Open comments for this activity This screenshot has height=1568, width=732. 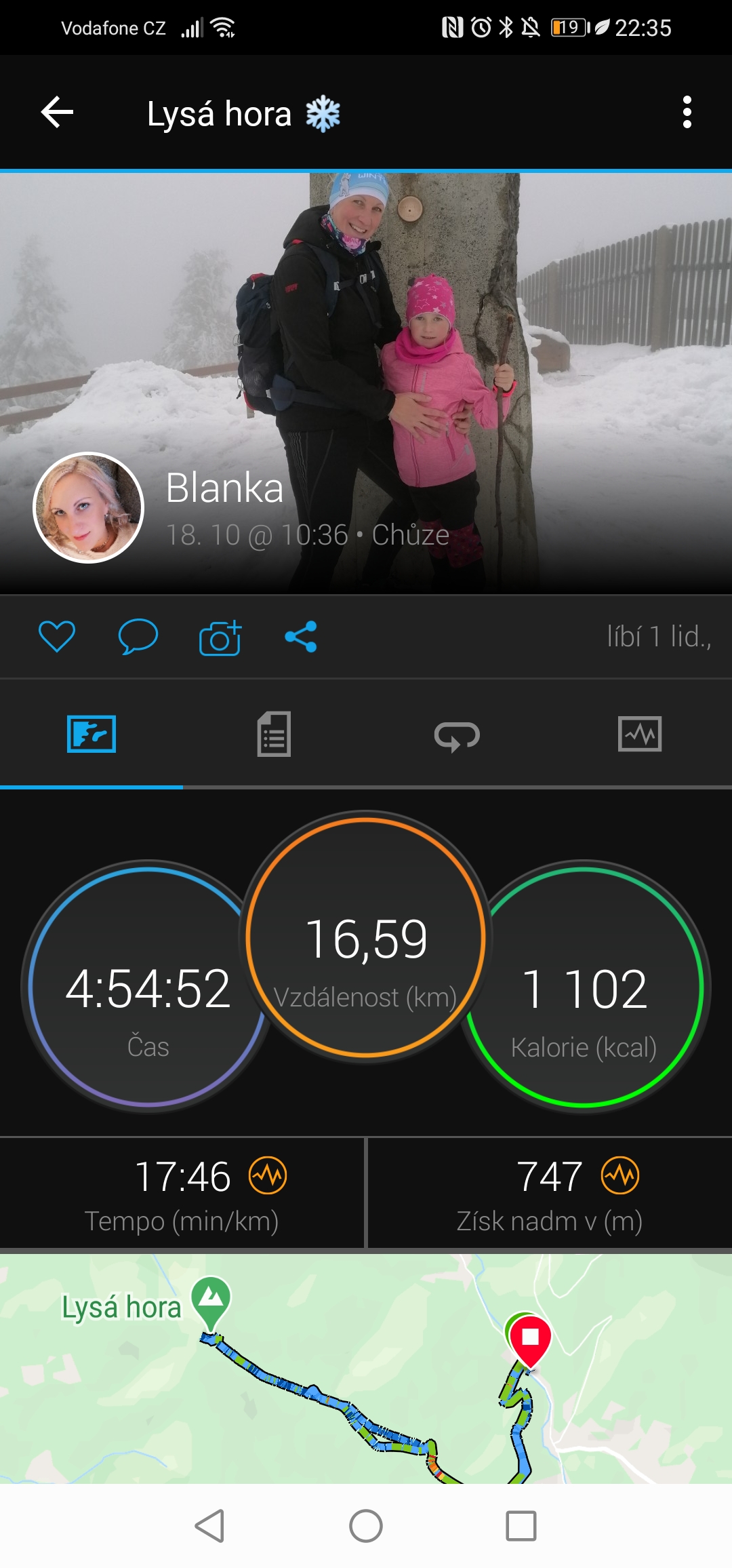coord(138,637)
